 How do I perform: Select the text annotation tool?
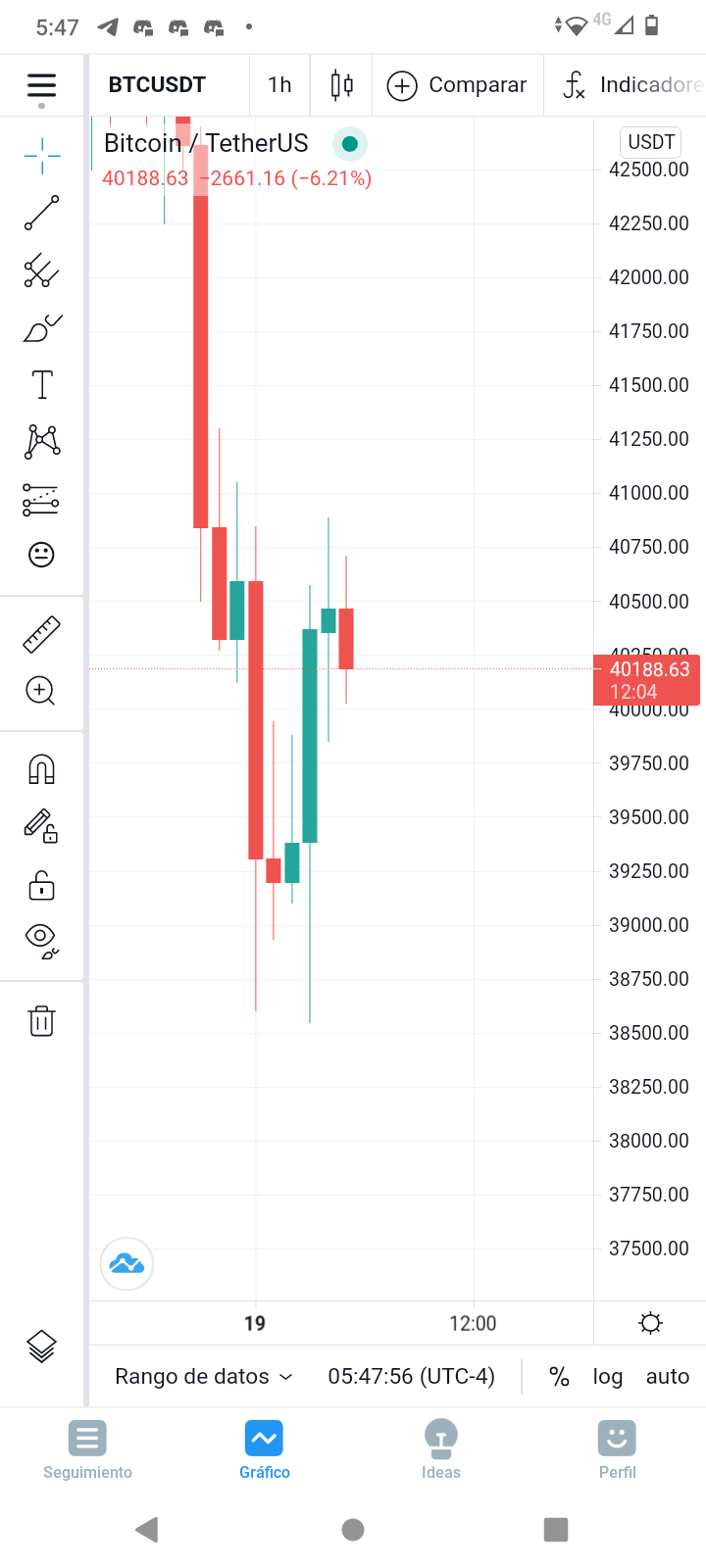pos(41,385)
